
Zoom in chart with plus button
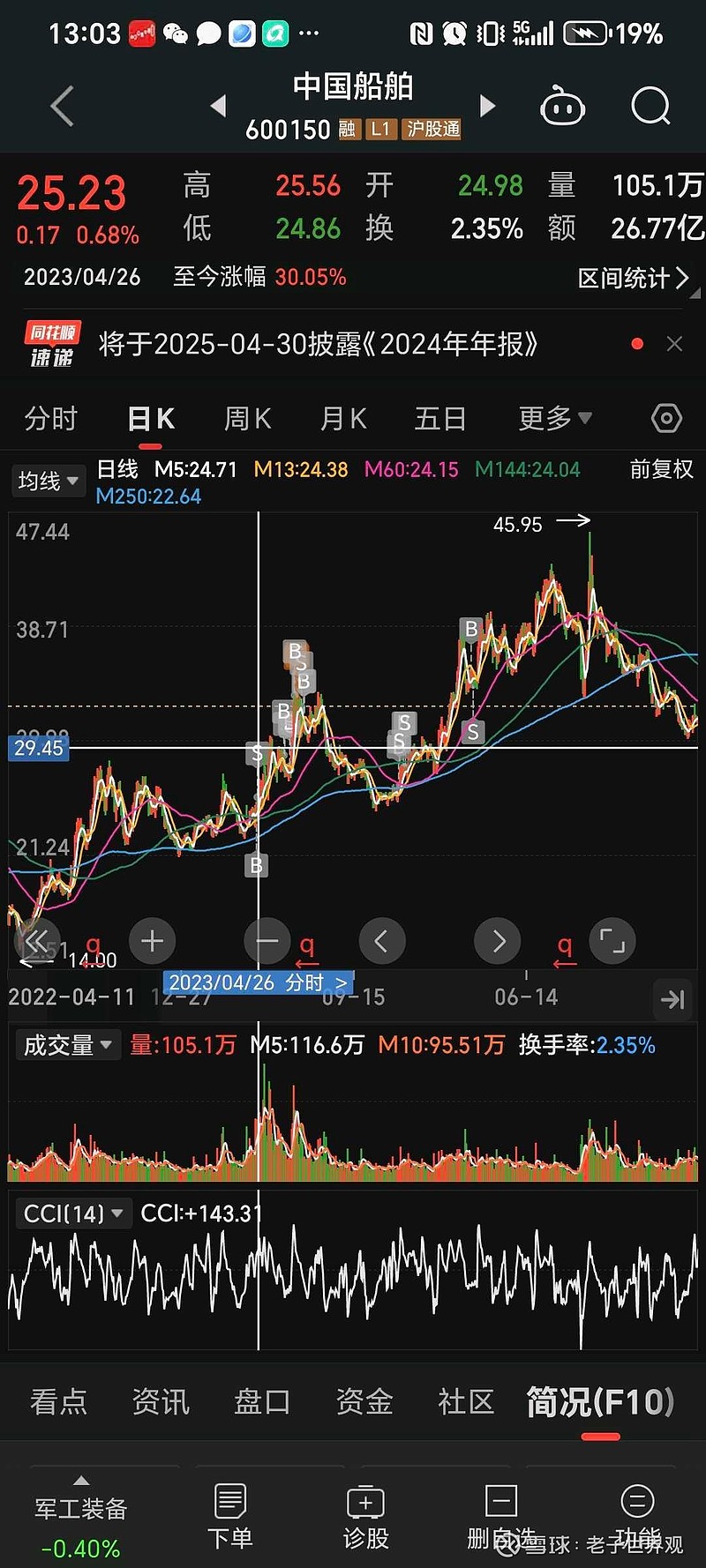(152, 941)
